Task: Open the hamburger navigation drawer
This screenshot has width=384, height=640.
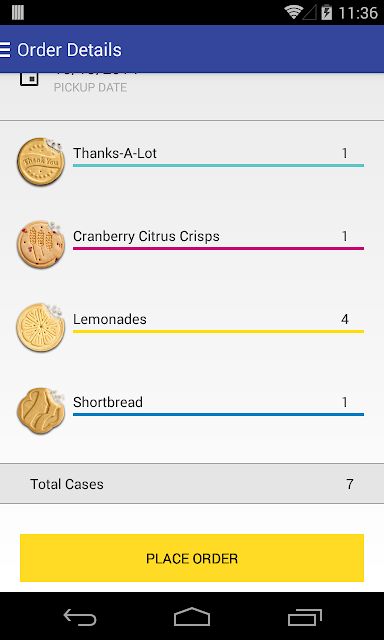Action: point(5,50)
